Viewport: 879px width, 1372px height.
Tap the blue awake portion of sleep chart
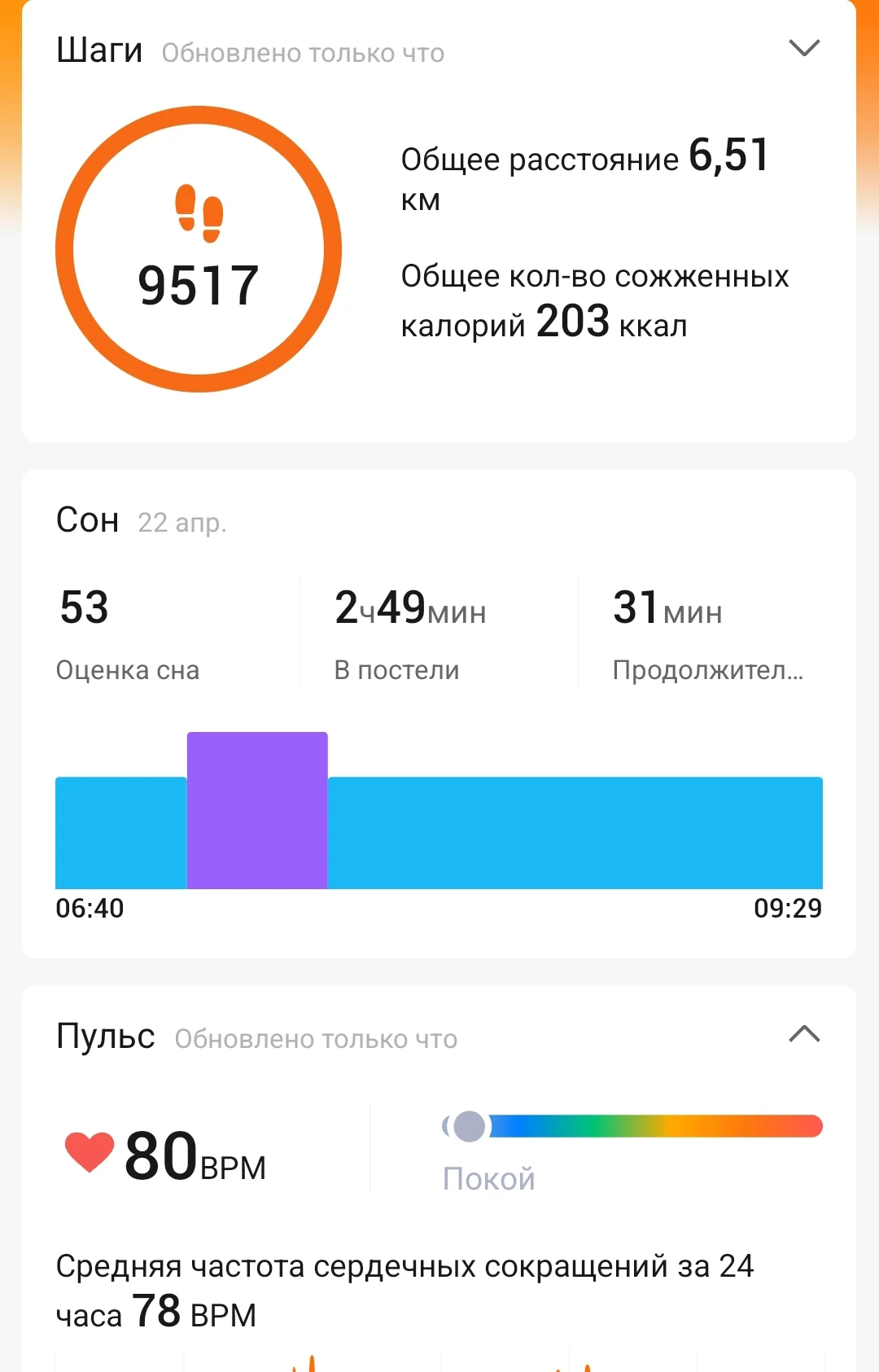tap(570, 833)
